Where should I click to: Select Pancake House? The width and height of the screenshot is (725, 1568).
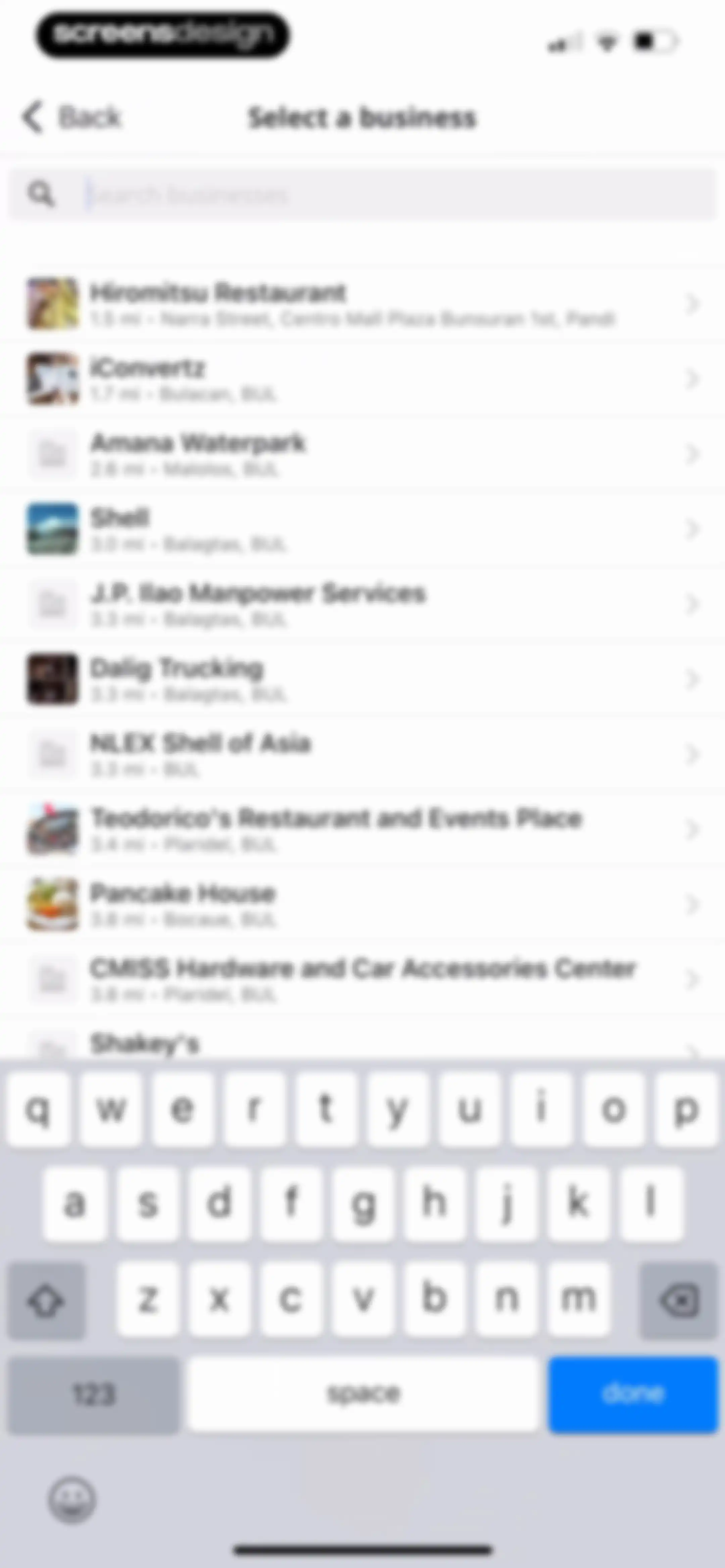[362, 905]
